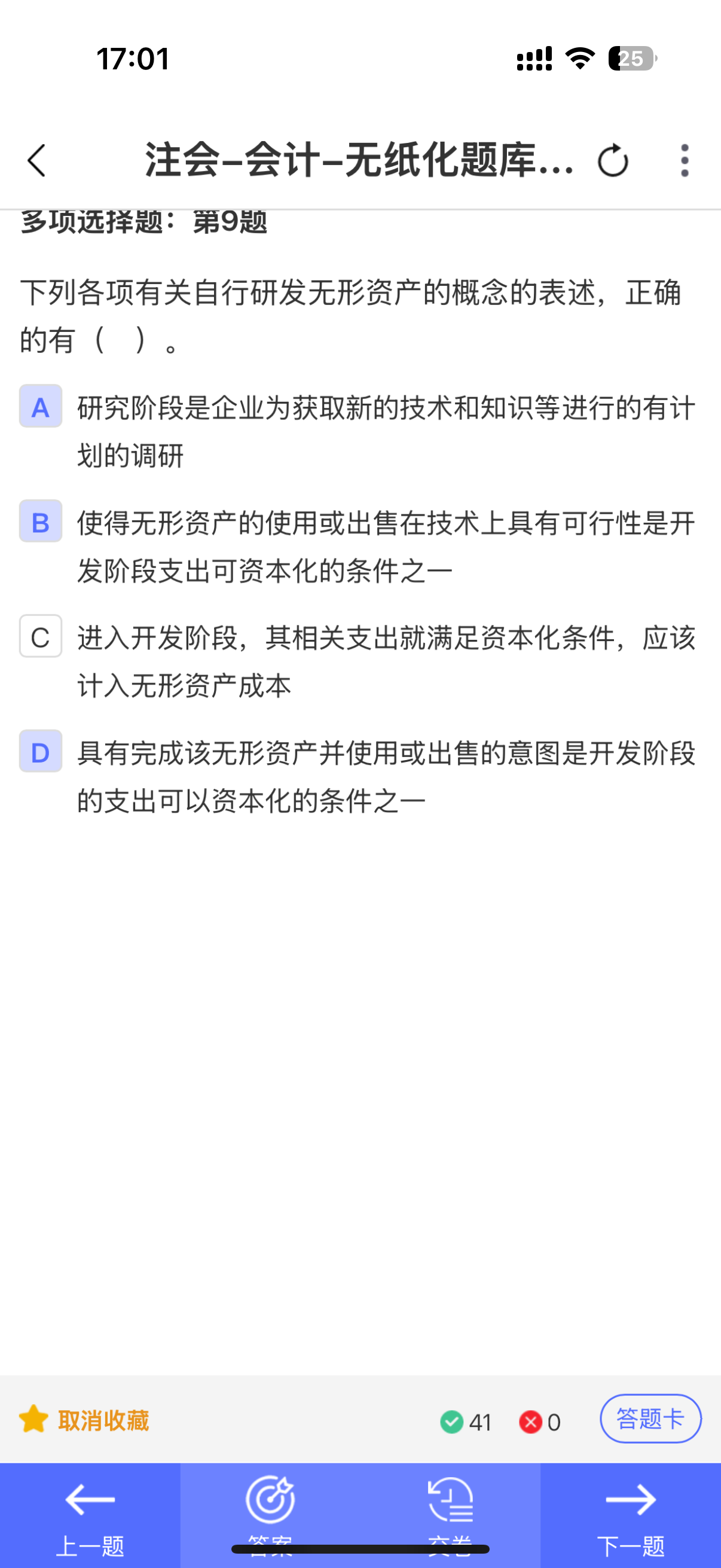Deselect option A about 研究阶段
This screenshot has width=721, height=1568.
[40, 407]
